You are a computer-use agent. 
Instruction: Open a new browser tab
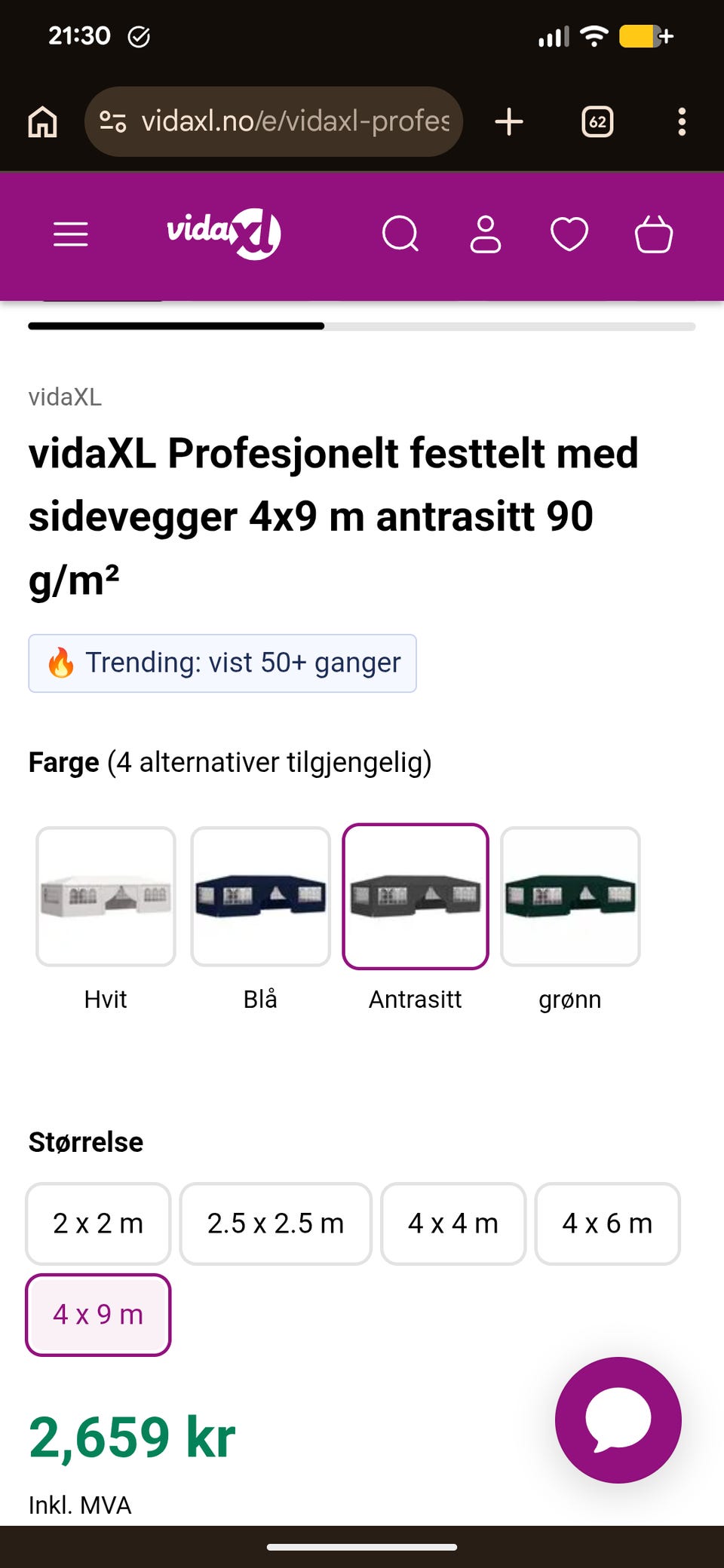[509, 121]
